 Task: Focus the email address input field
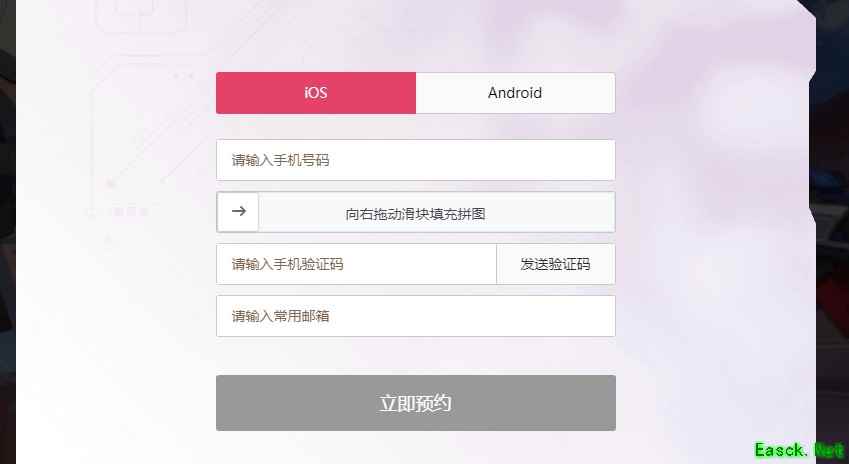(x=415, y=316)
